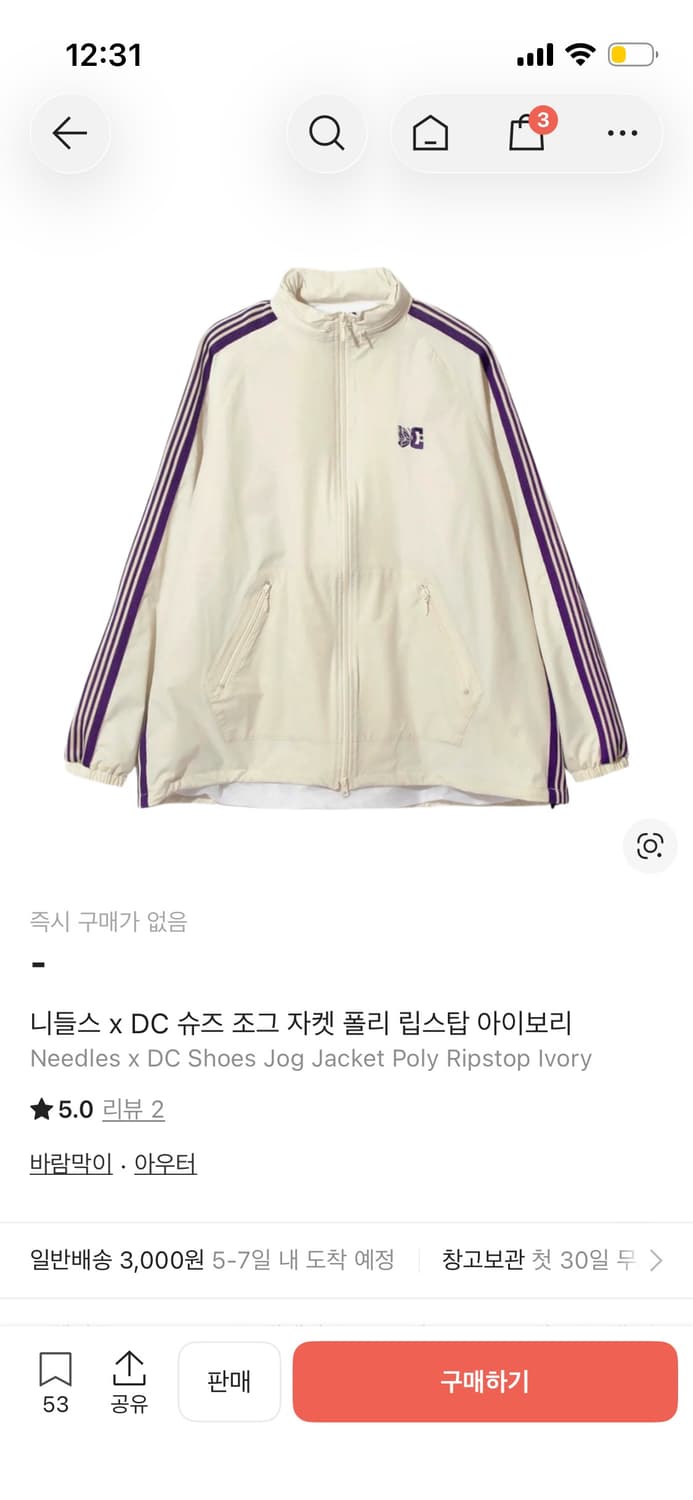Tap the 구매하기 buy button
This screenshot has height=1500, width=693.
point(485,1382)
